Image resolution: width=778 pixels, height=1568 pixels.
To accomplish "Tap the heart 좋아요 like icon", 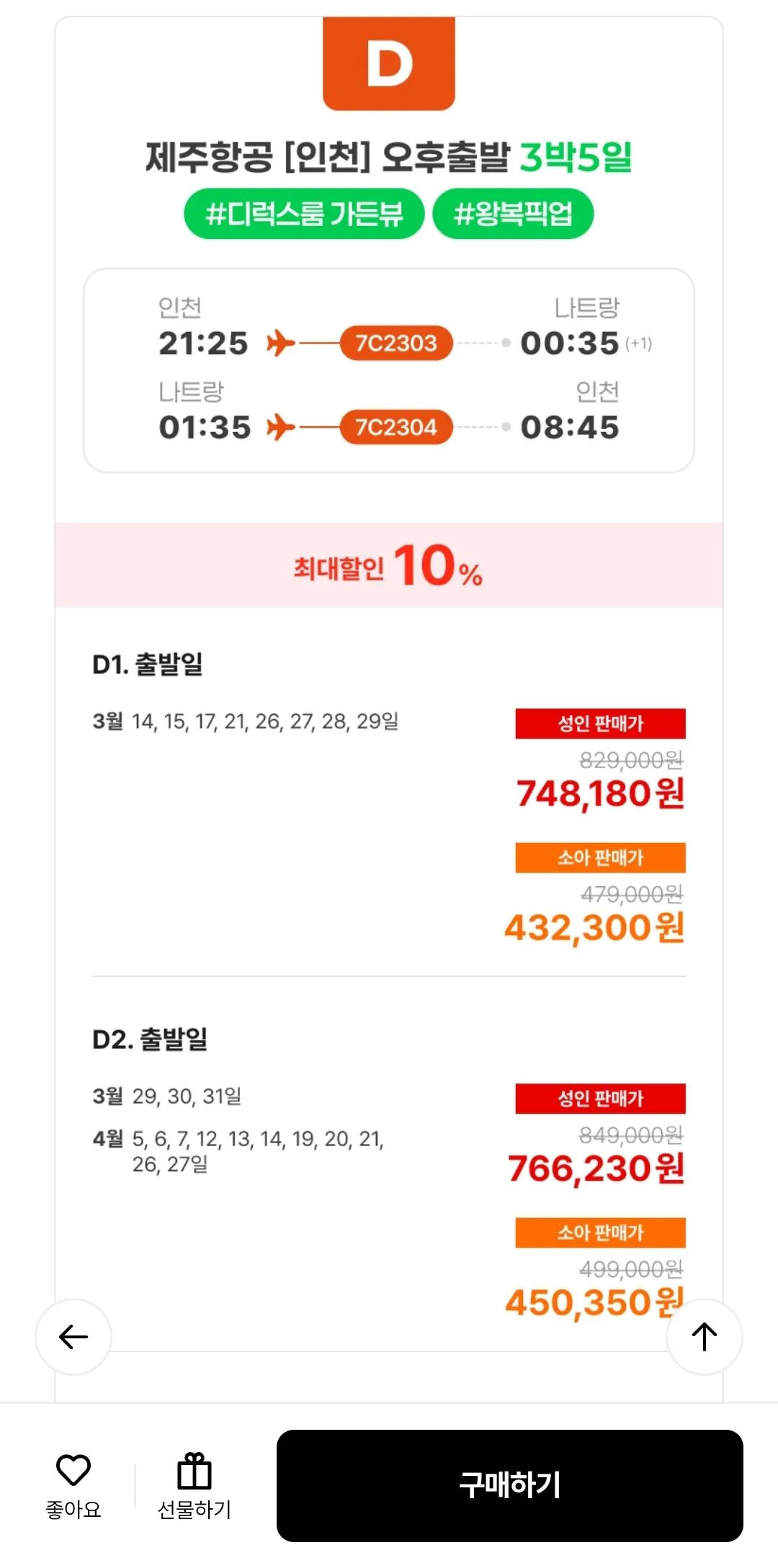I will (74, 1484).
